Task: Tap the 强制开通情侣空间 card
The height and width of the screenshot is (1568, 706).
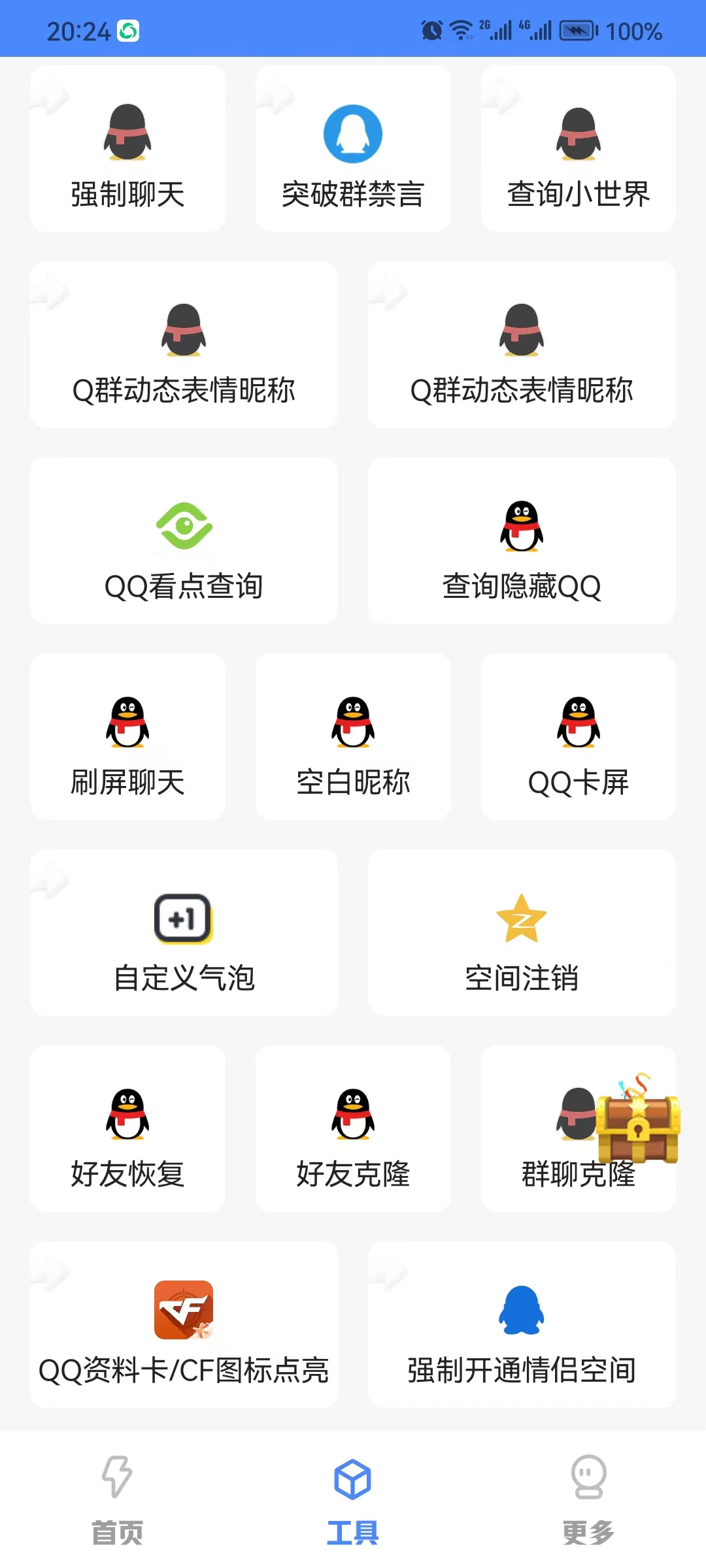Action: (x=521, y=1325)
